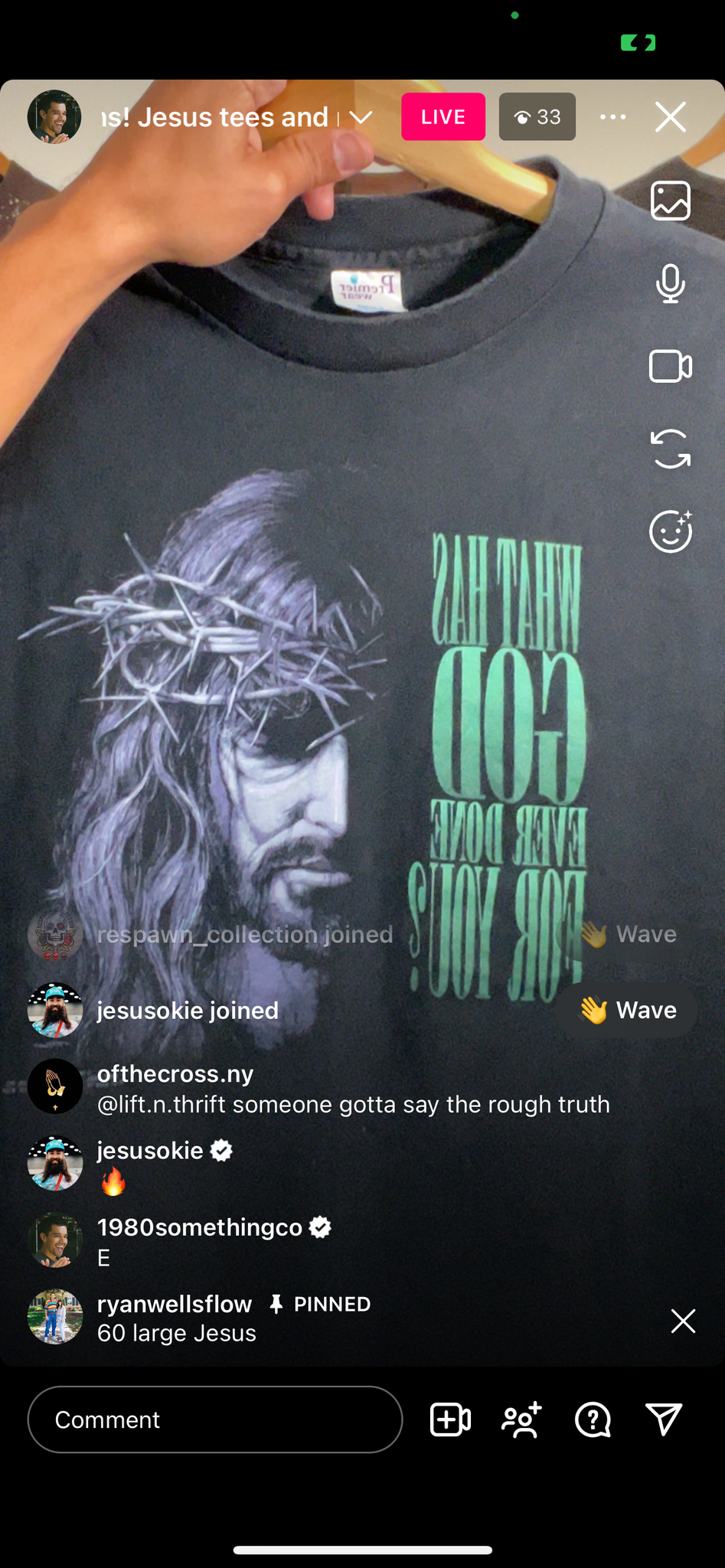Viewport: 725px width, 1568px height.
Task: Expand the live title dropdown chevron
Action: click(361, 117)
